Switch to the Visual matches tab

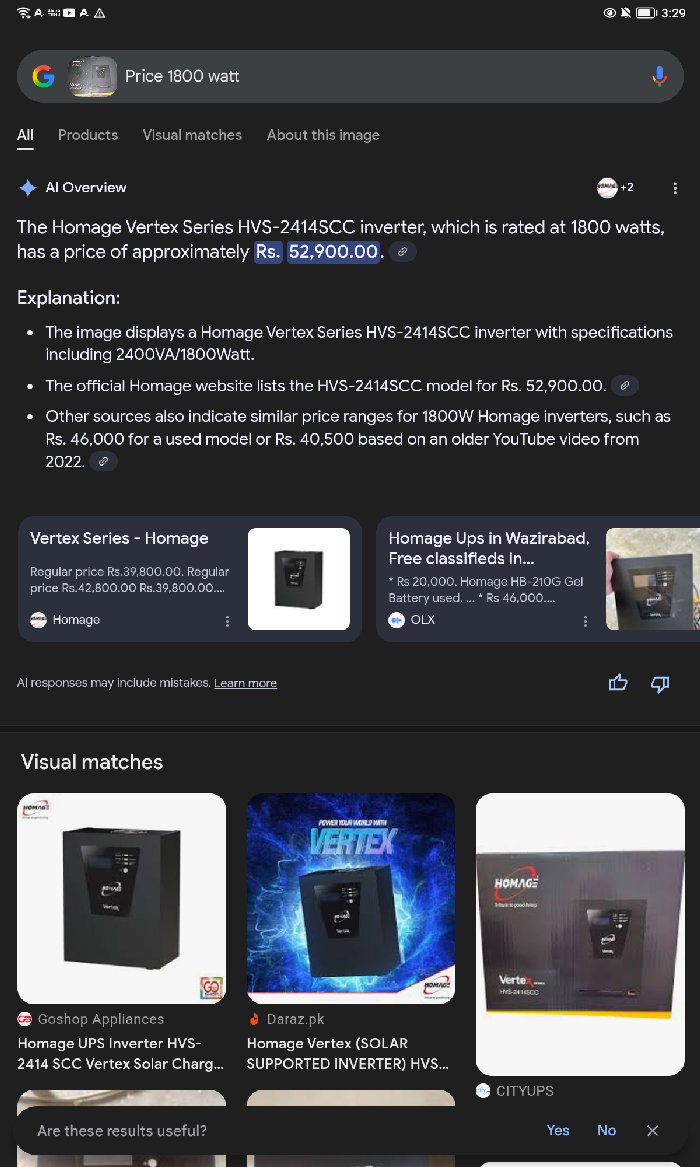coord(192,135)
